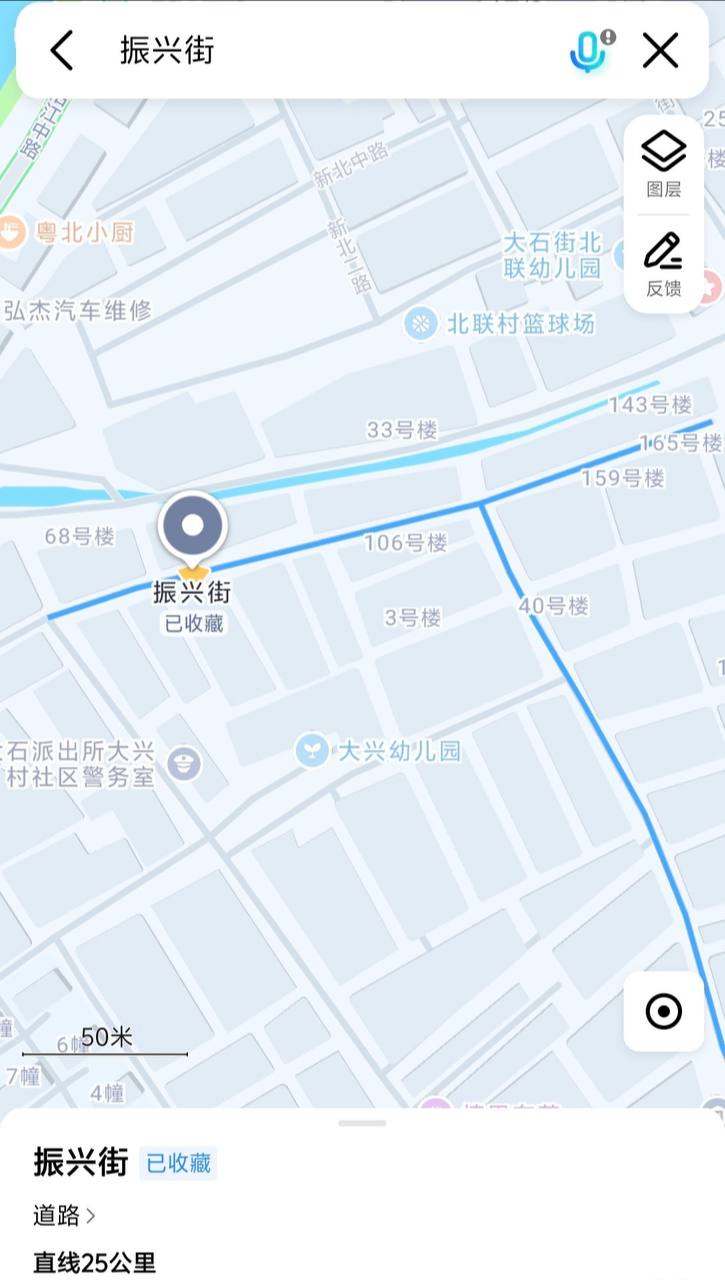Screen dimensions: 725x1280
Task: Tap the back arrow to exit search
Action: pyautogui.click(x=61, y=50)
